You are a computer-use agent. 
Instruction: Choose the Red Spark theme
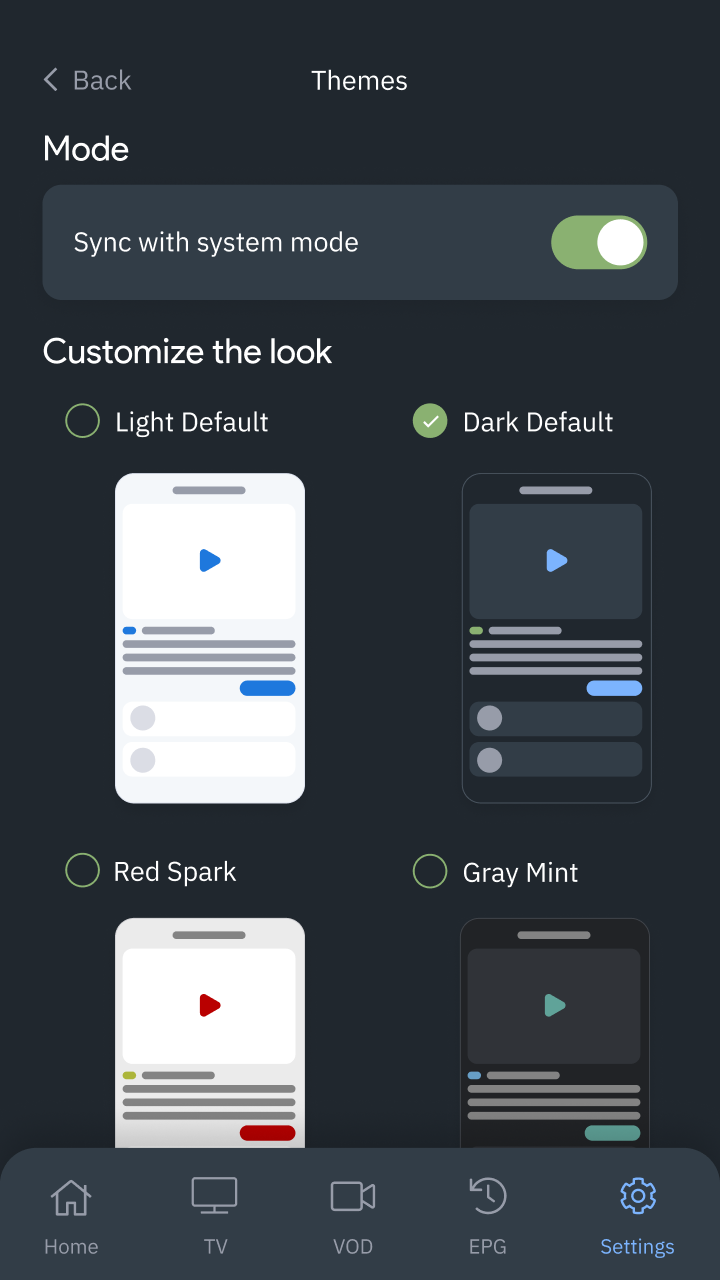pos(82,871)
